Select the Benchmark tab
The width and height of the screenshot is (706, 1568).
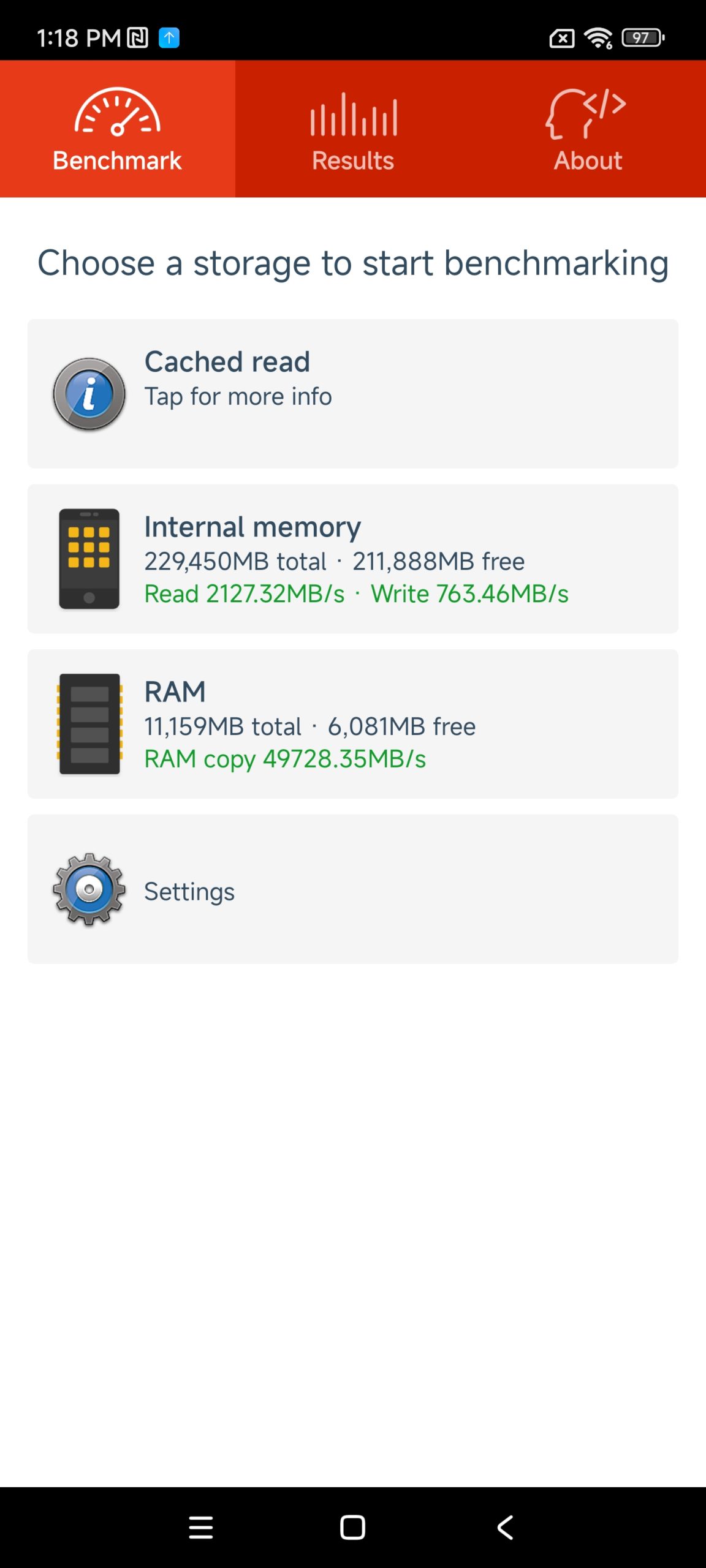(x=118, y=129)
